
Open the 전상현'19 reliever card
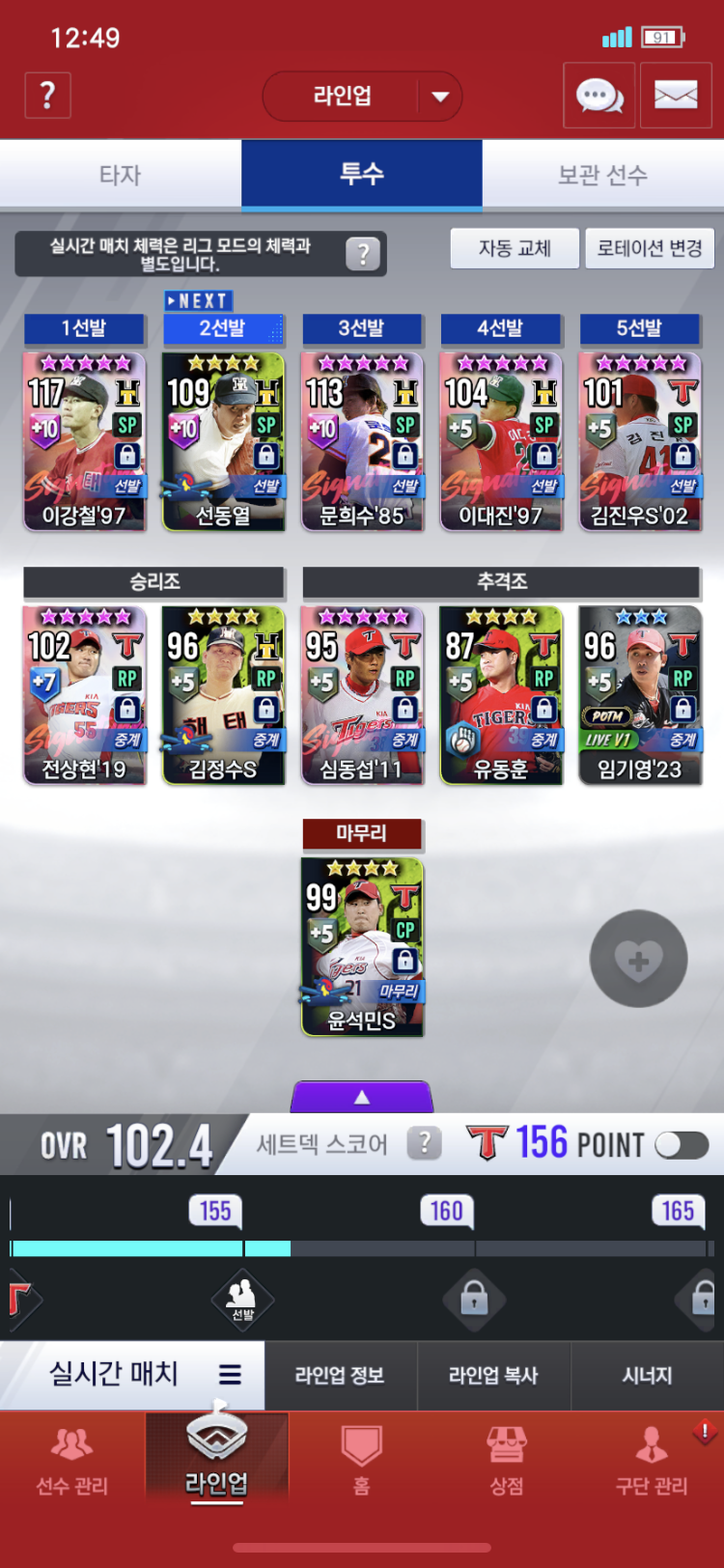coord(85,695)
